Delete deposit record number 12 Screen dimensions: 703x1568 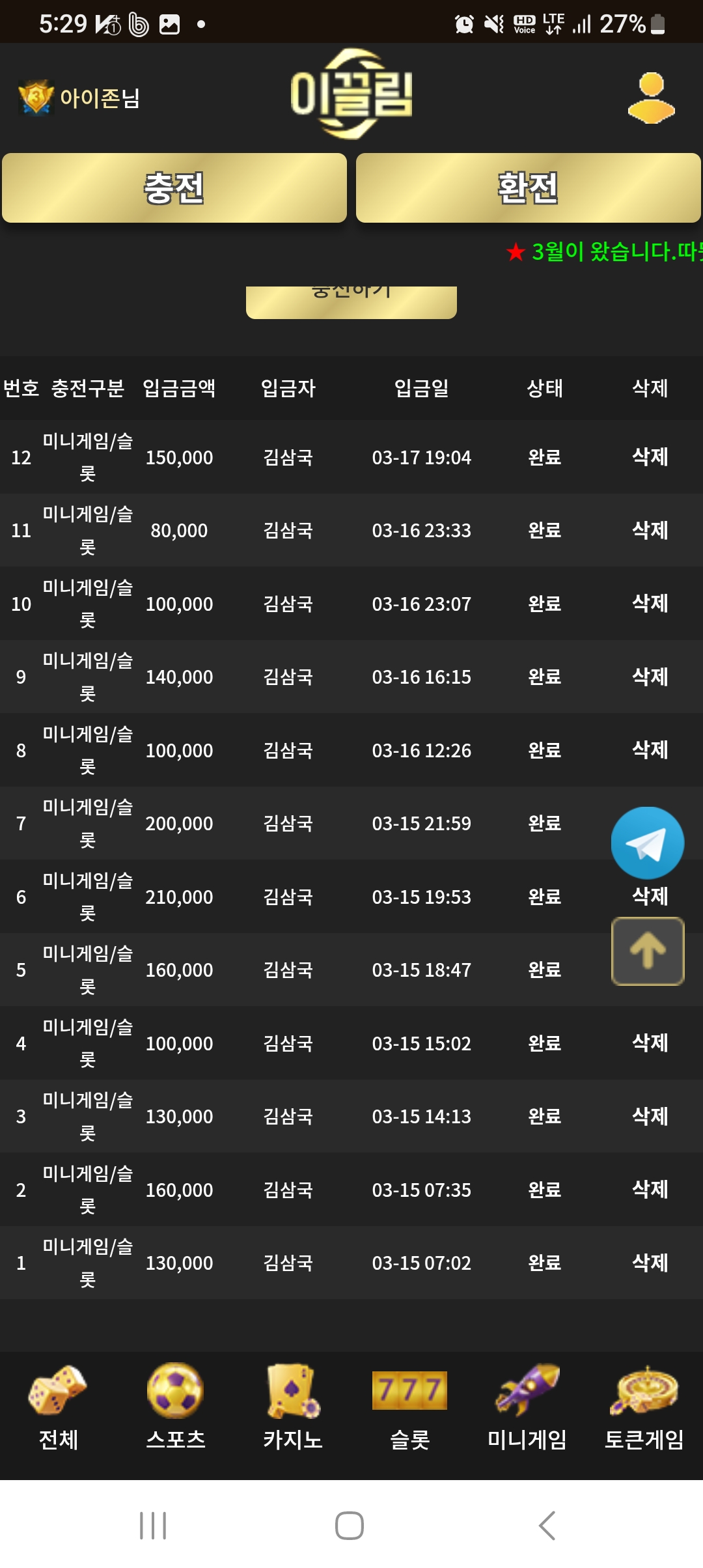650,457
